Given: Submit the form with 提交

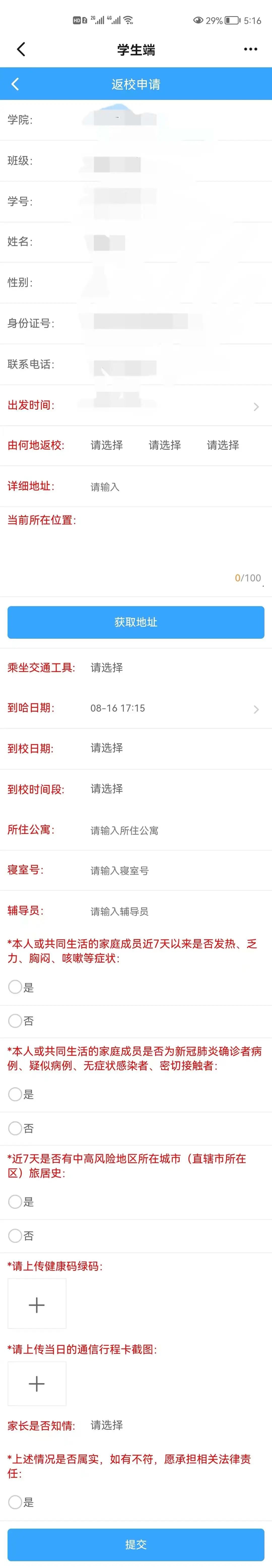Looking at the screenshot, I should pos(136,1544).
